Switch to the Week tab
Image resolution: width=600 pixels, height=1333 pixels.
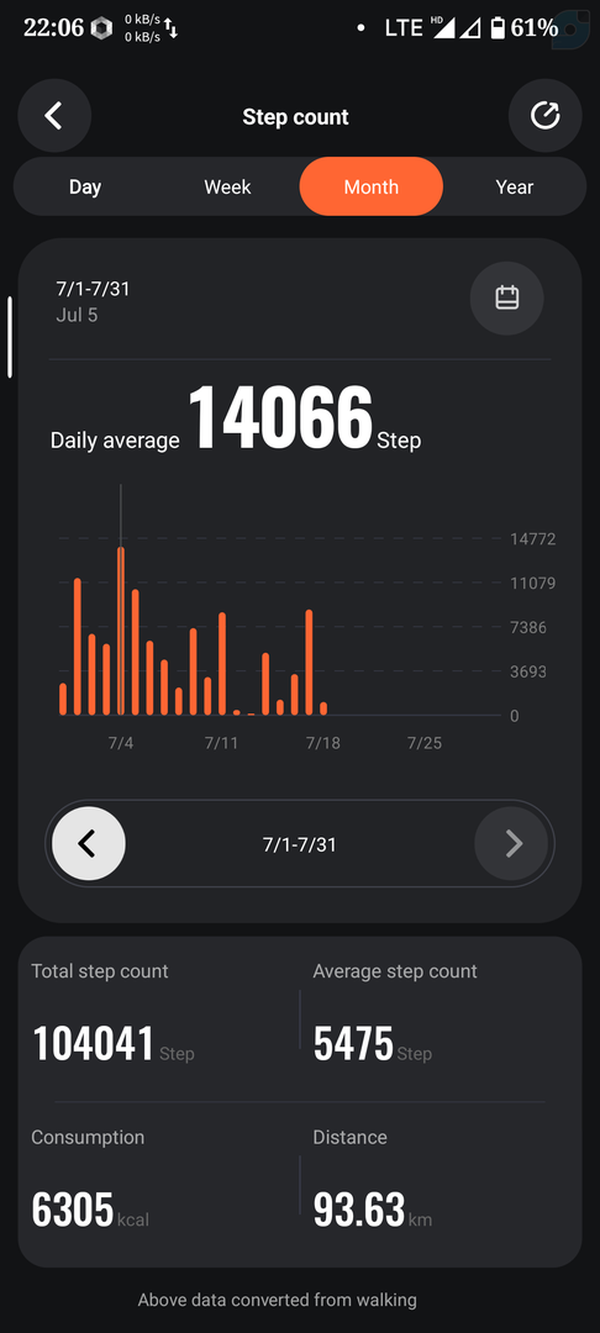click(228, 187)
